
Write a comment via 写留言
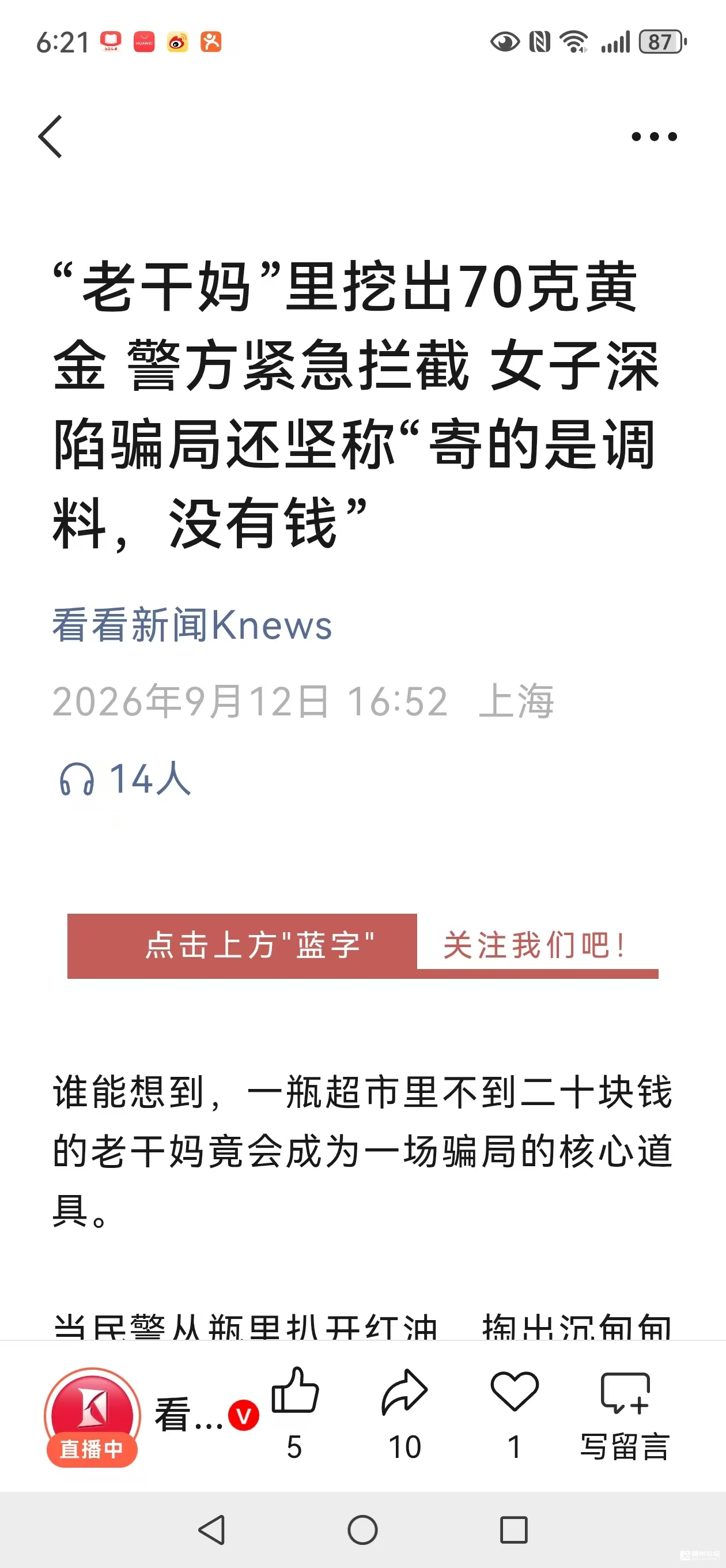pos(625,1415)
